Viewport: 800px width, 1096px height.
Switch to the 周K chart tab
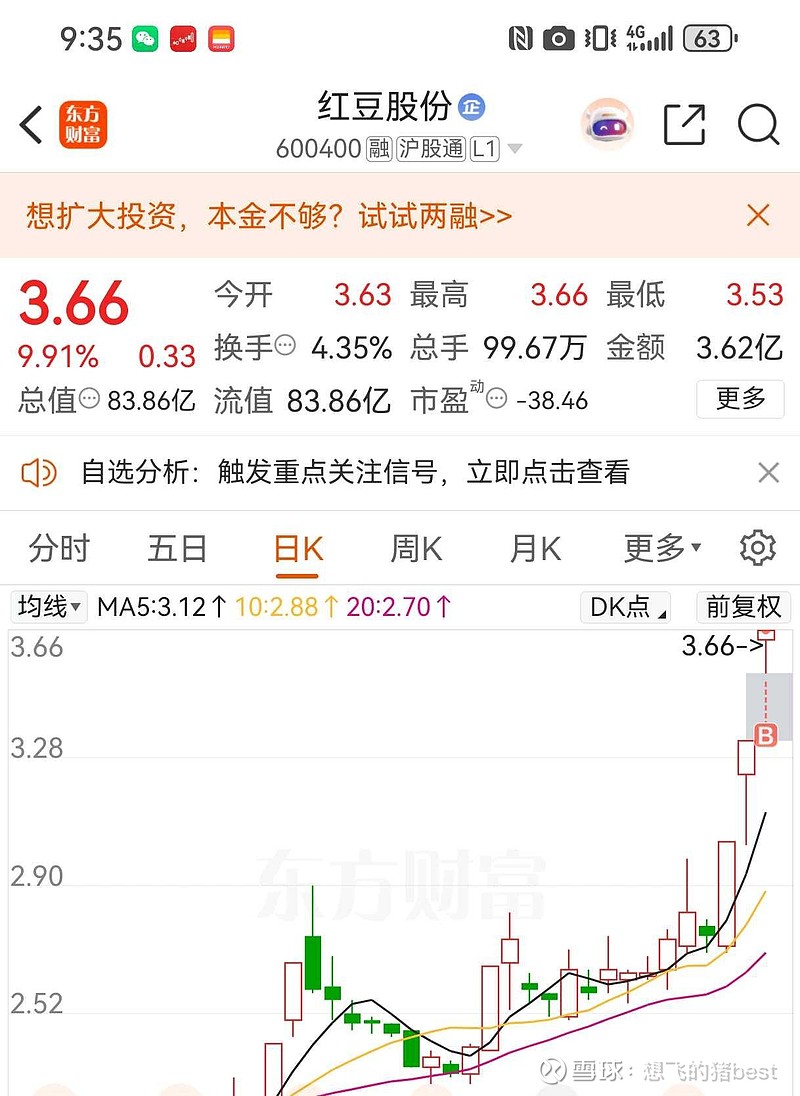pyautogui.click(x=416, y=548)
